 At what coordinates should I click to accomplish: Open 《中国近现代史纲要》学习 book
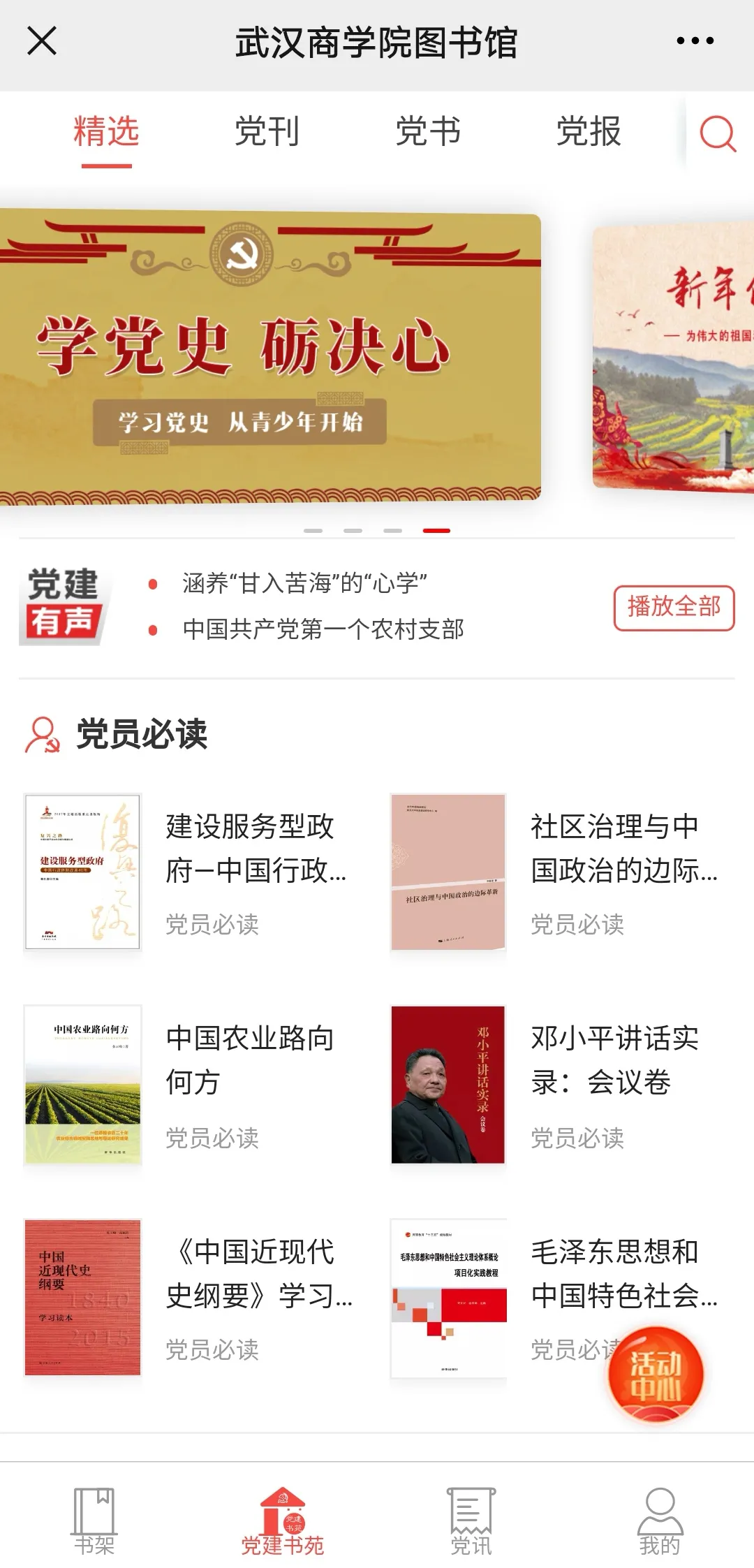pyautogui.click(x=258, y=1274)
